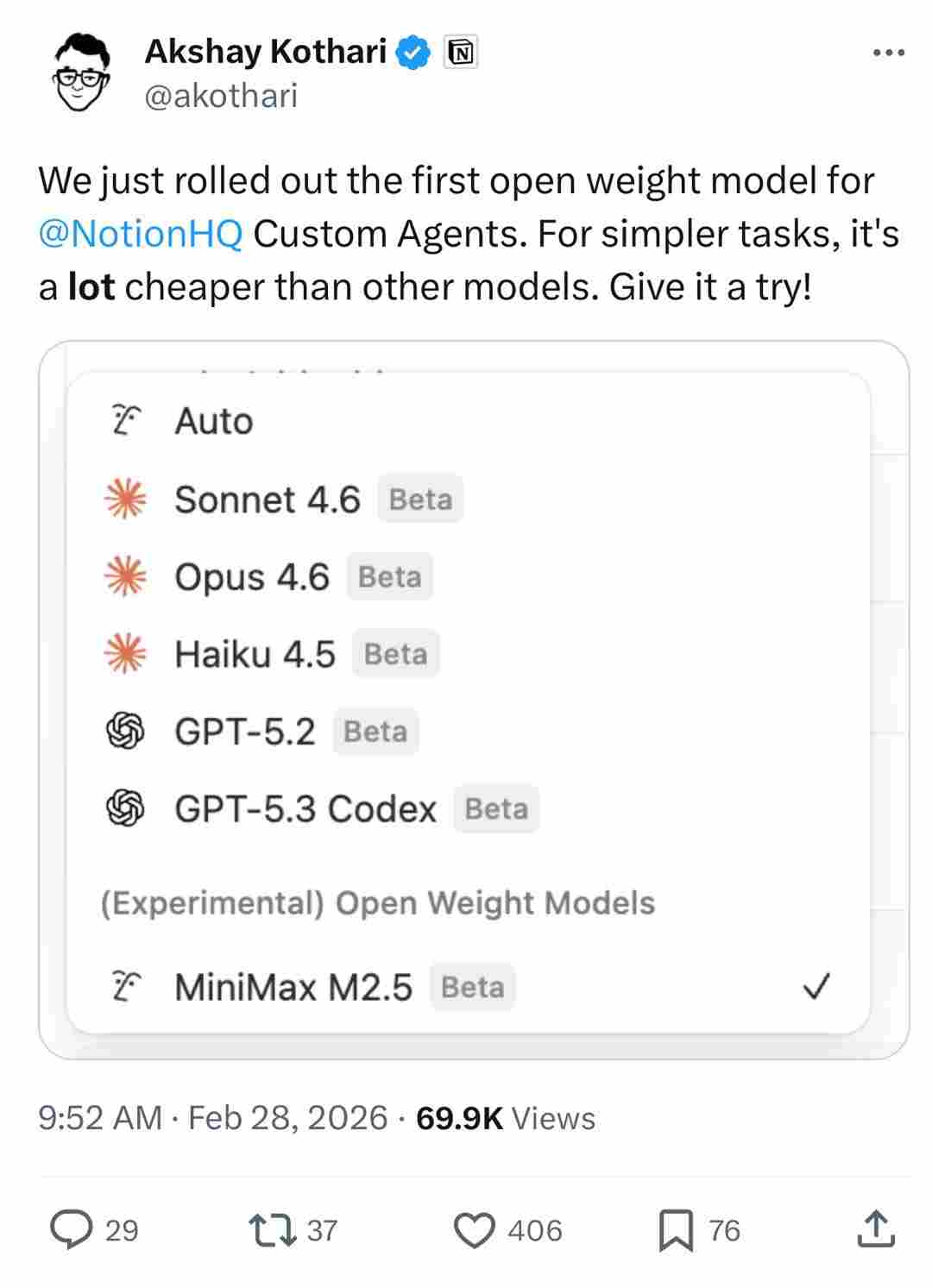Click the OpenAI icon beside GPT-5.2
The height and width of the screenshot is (1288, 932).
coord(126,731)
